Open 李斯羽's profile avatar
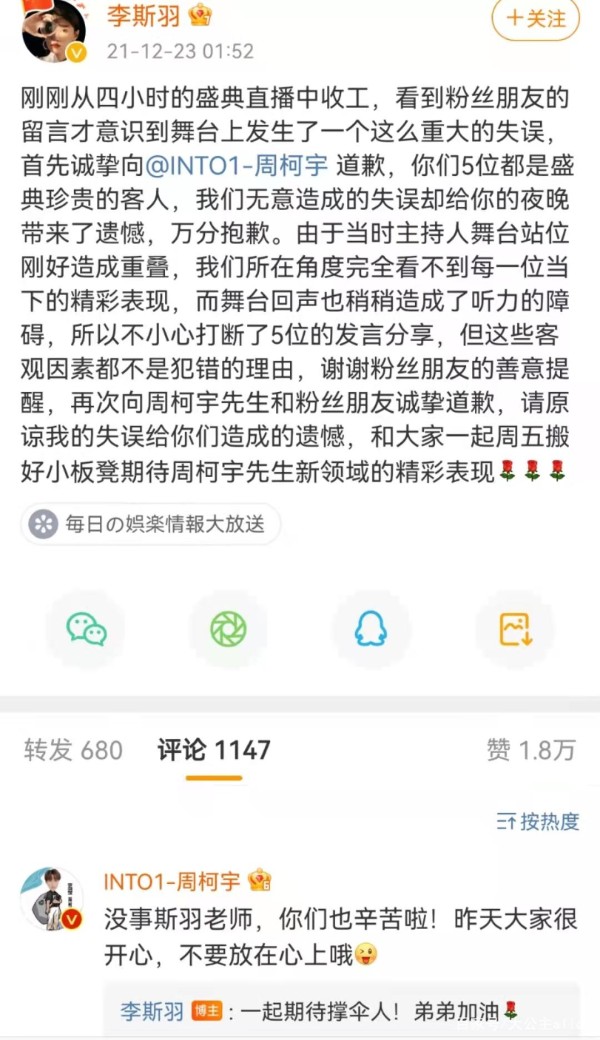Viewport: 600px width, 1040px height. coord(54,31)
